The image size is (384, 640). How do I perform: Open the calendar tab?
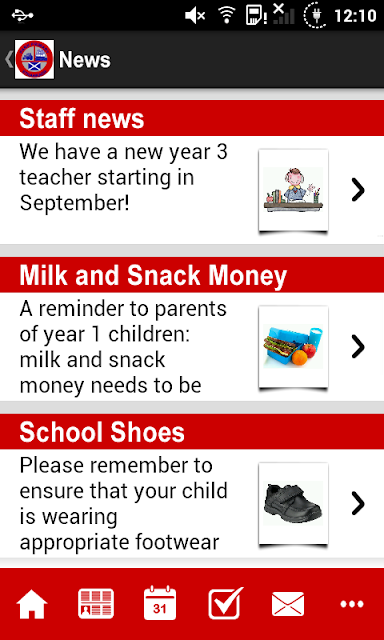160,603
